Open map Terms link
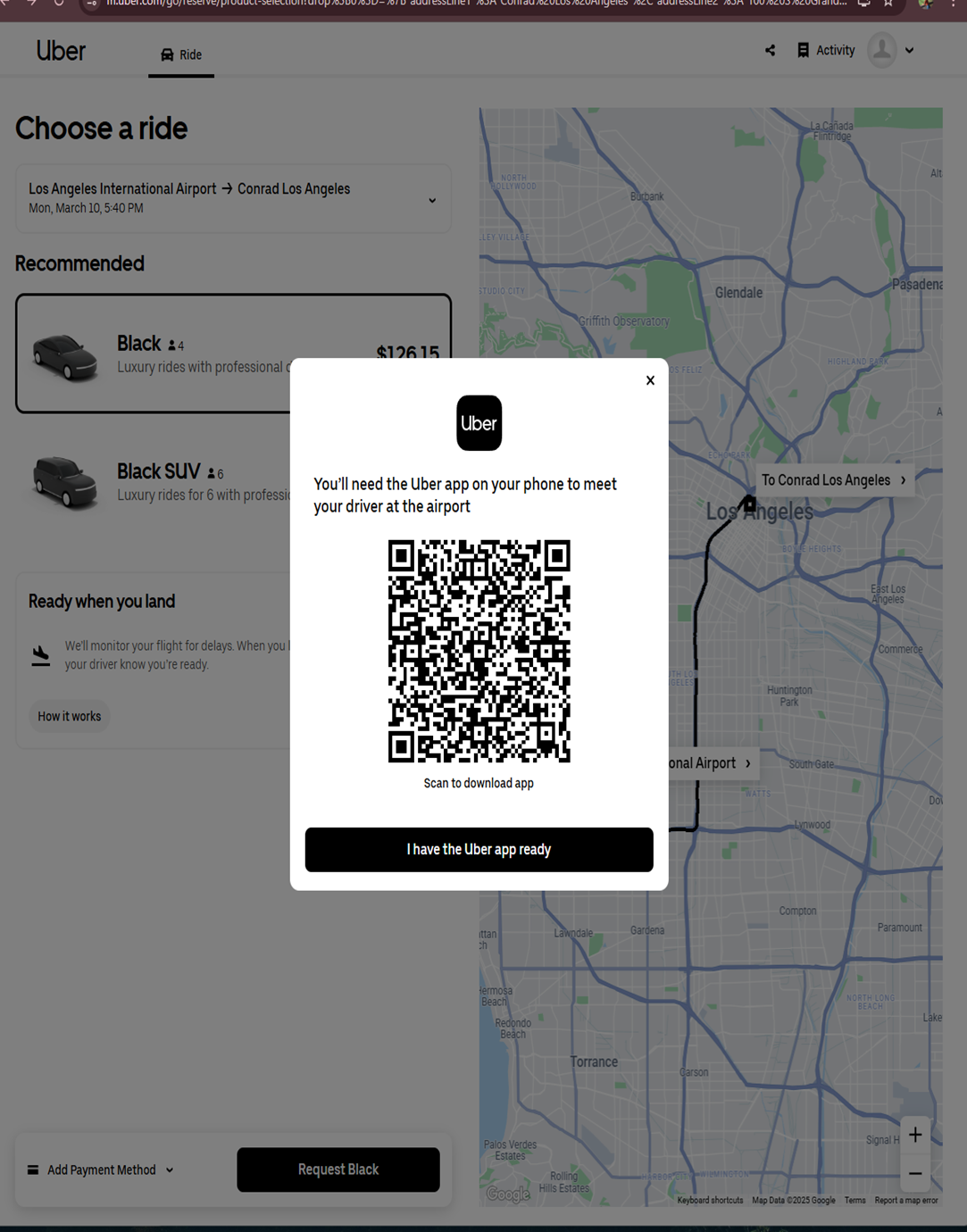967x1232 pixels. (854, 1201)
